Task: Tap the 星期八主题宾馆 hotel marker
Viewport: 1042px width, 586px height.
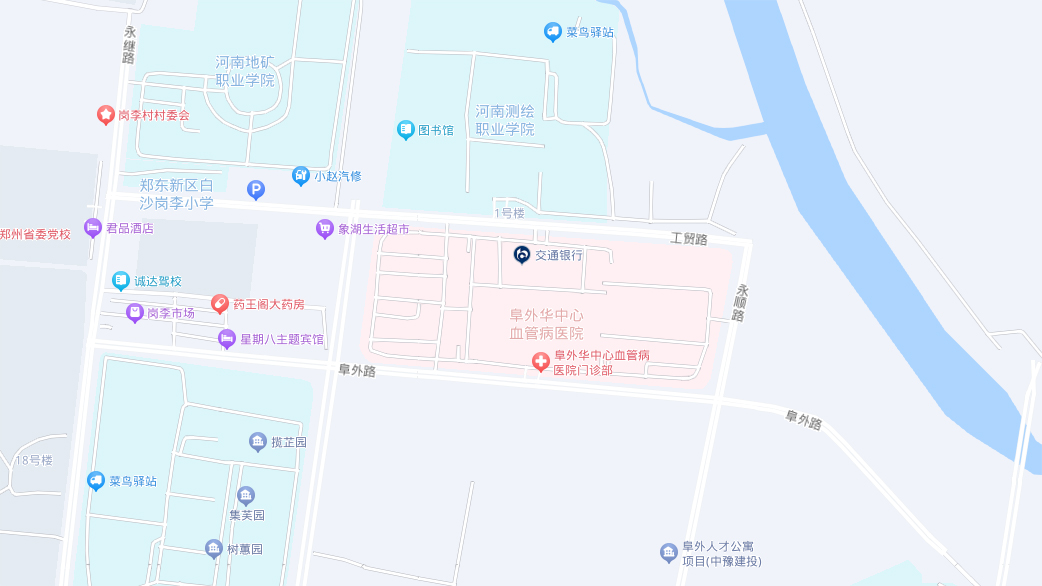Action: 227,339
